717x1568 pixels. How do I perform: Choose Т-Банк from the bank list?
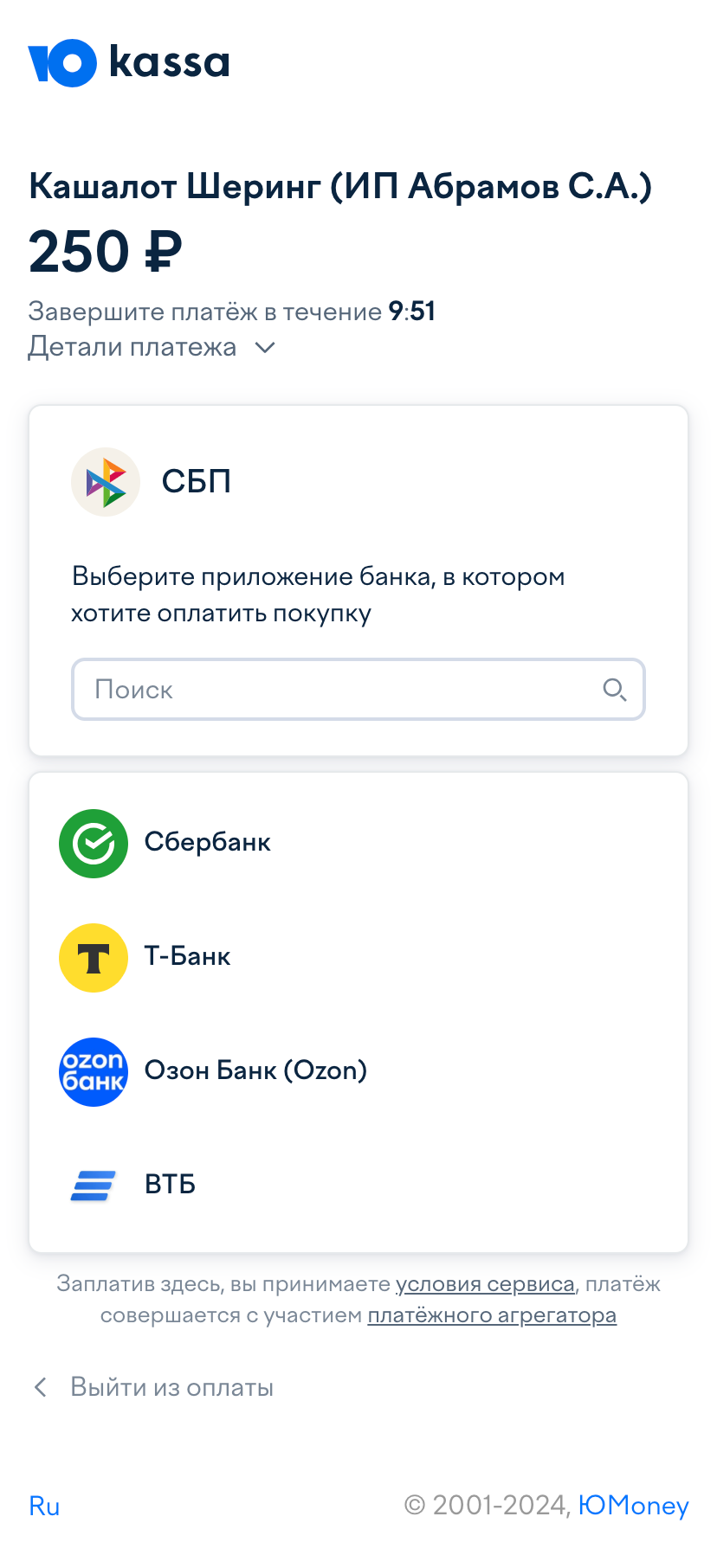pyautogui.click(x=358, y=957)
